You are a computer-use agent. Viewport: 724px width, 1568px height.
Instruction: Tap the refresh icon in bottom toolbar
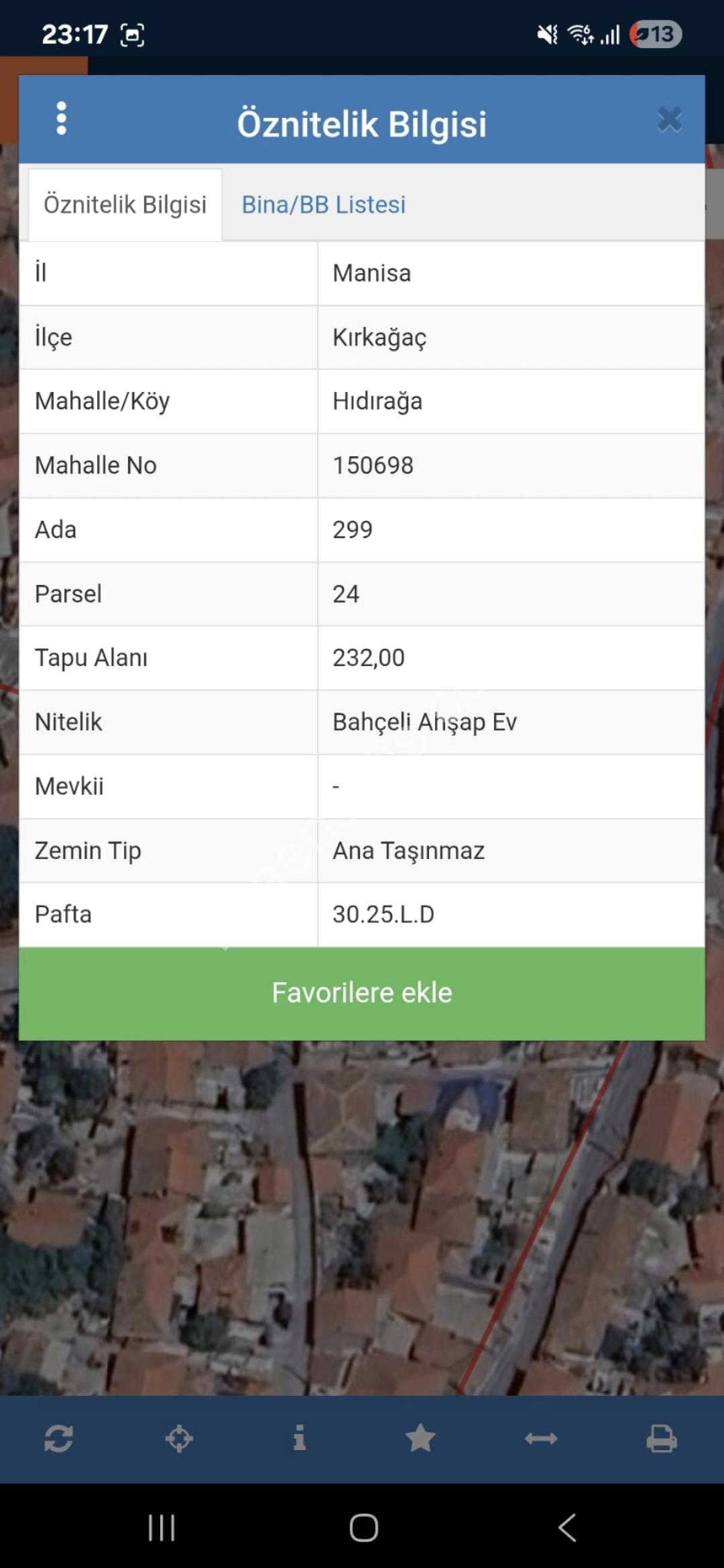click(58, 1439)
